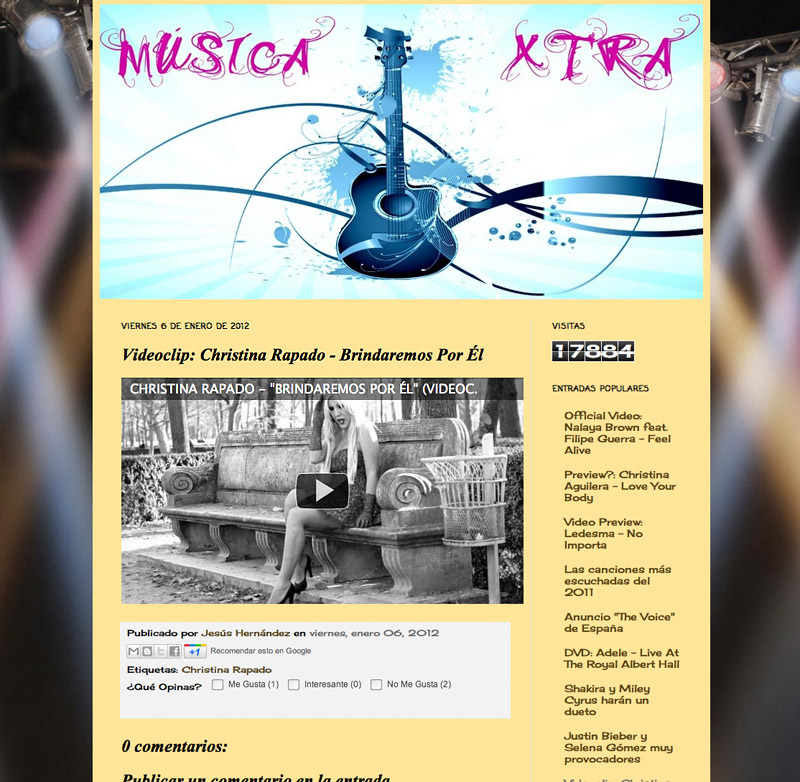This screenshot has height=782, width=800.
Task: Open the Christina Rapado tag link
Action: coord(226,669)
